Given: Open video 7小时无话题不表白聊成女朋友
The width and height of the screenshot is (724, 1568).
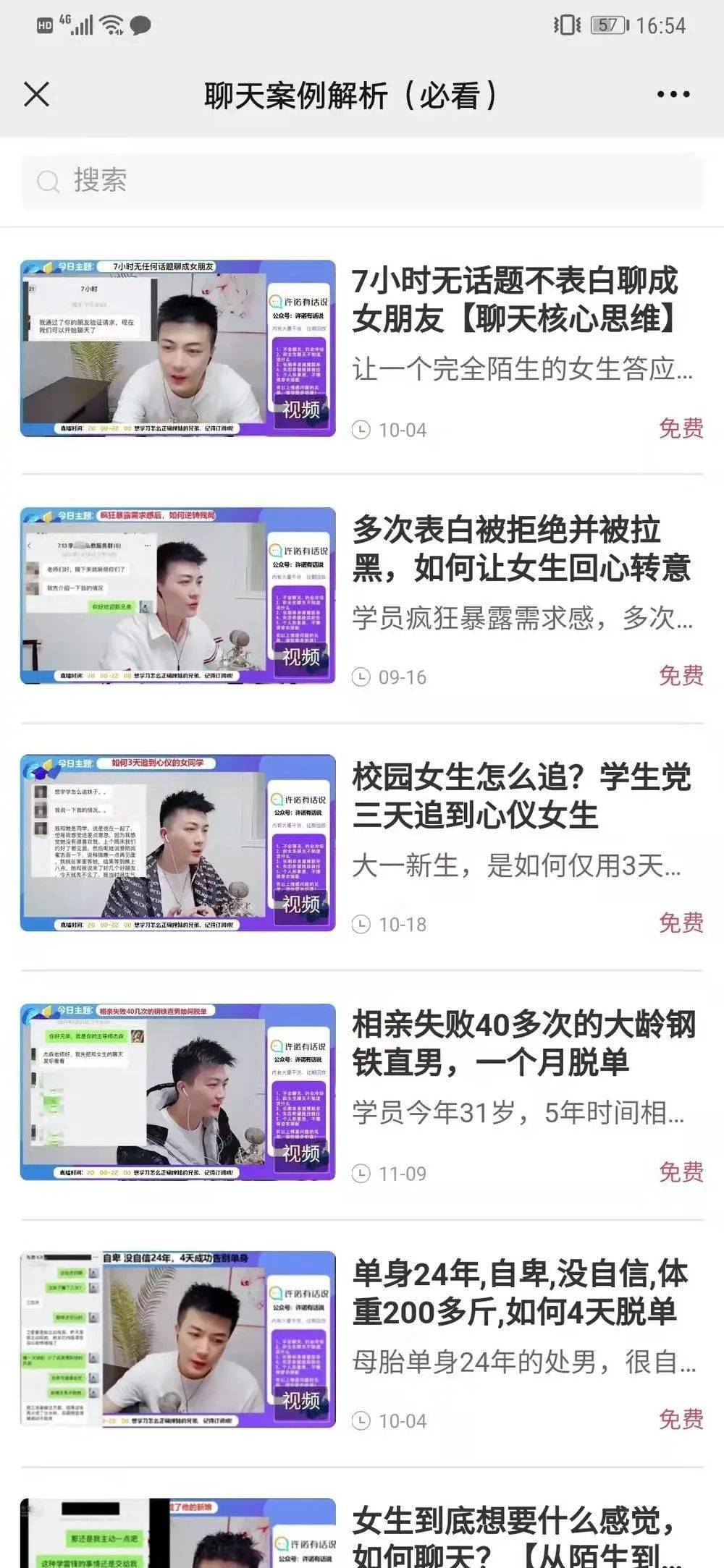Looking at the screenshot, I should click(514, 300).
